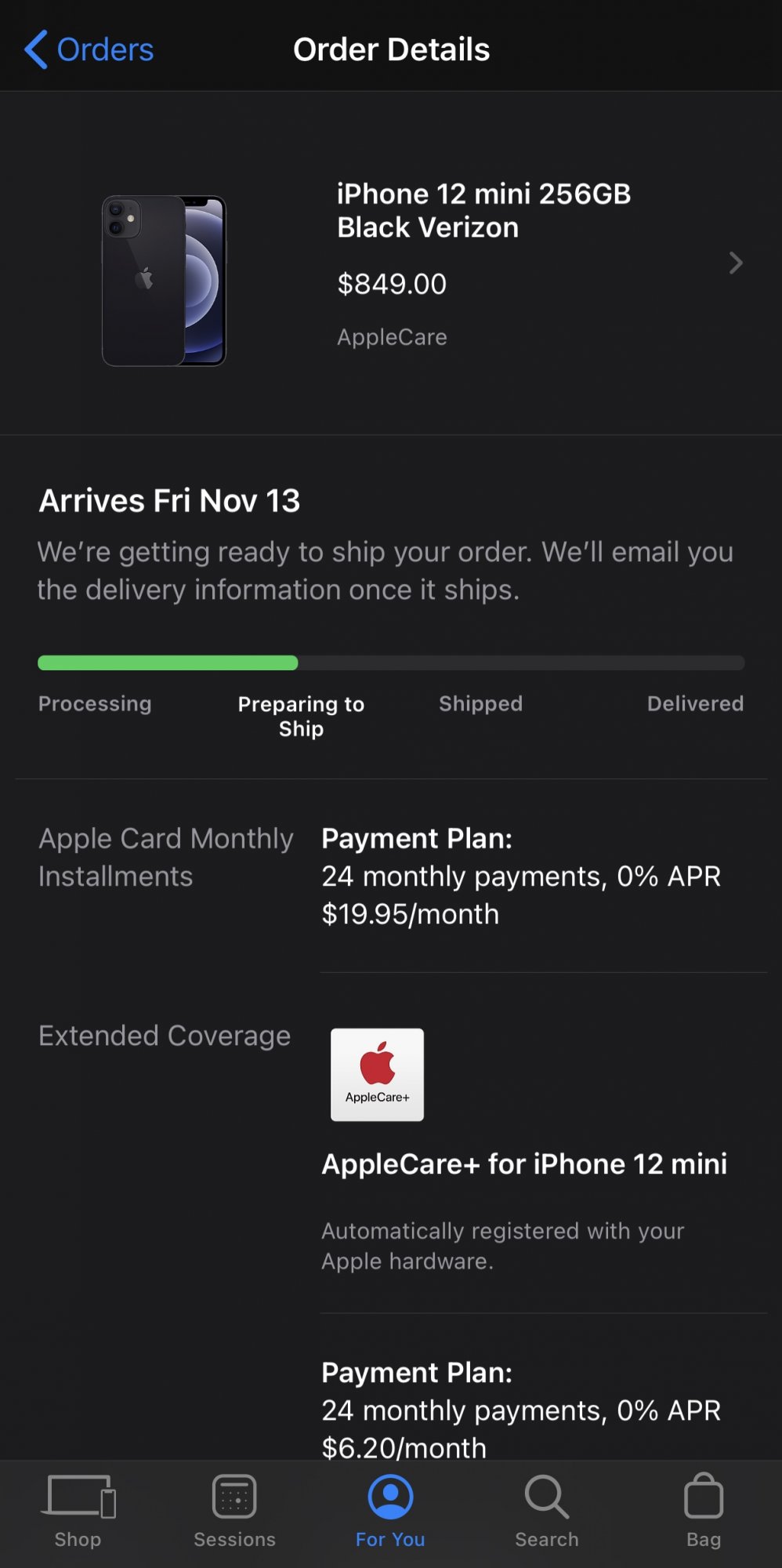Switch to the Search tab
The width and height of the screenshot is (782, 1568).
coord(547,1511)
